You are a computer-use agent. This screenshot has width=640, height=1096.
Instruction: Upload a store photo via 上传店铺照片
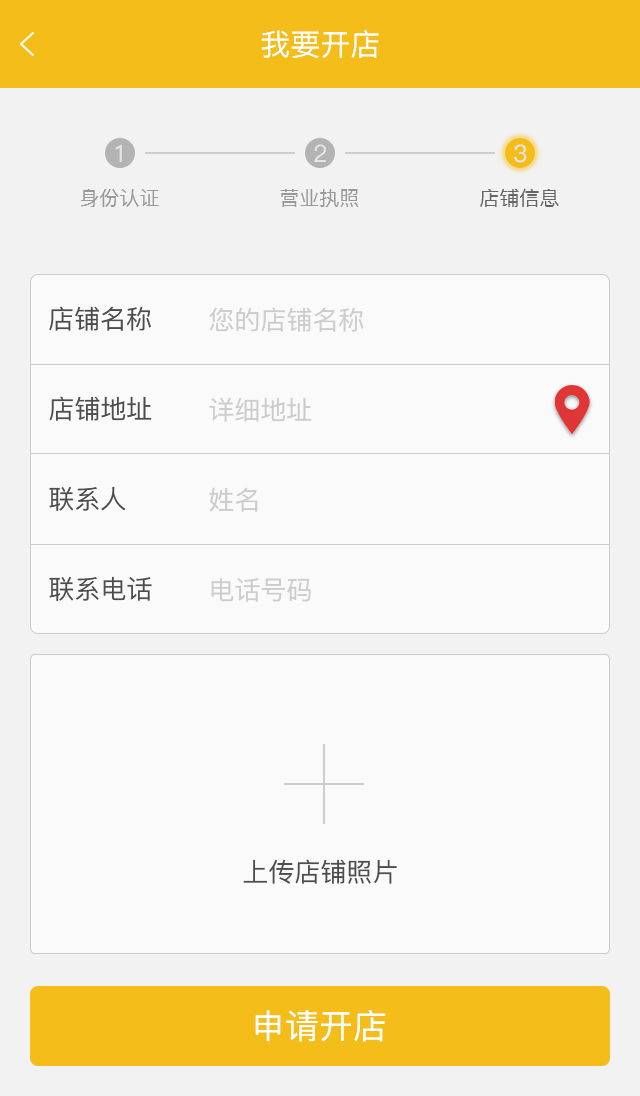tap(320, 804)
